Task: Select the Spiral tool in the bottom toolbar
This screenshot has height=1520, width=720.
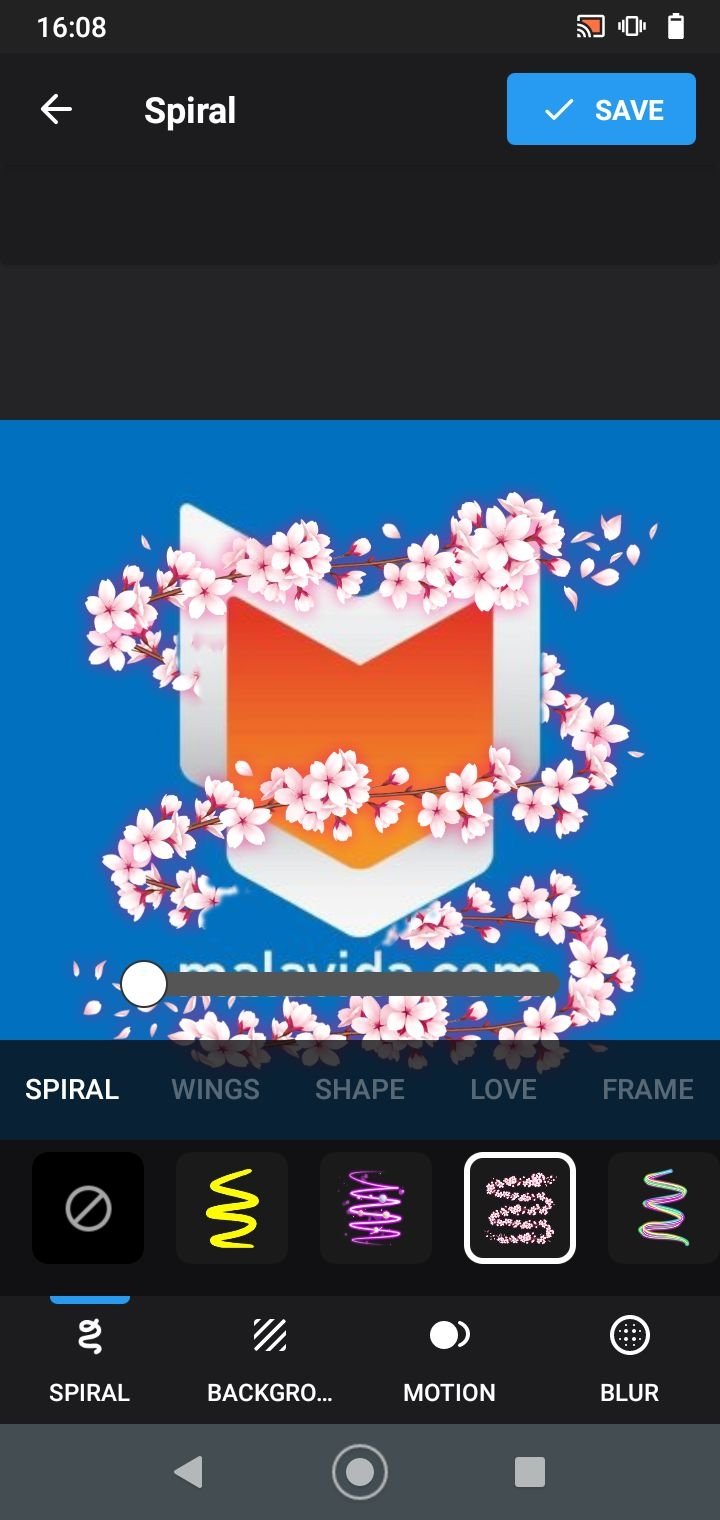Action: pyautogui.click(x=90, y=1360)
